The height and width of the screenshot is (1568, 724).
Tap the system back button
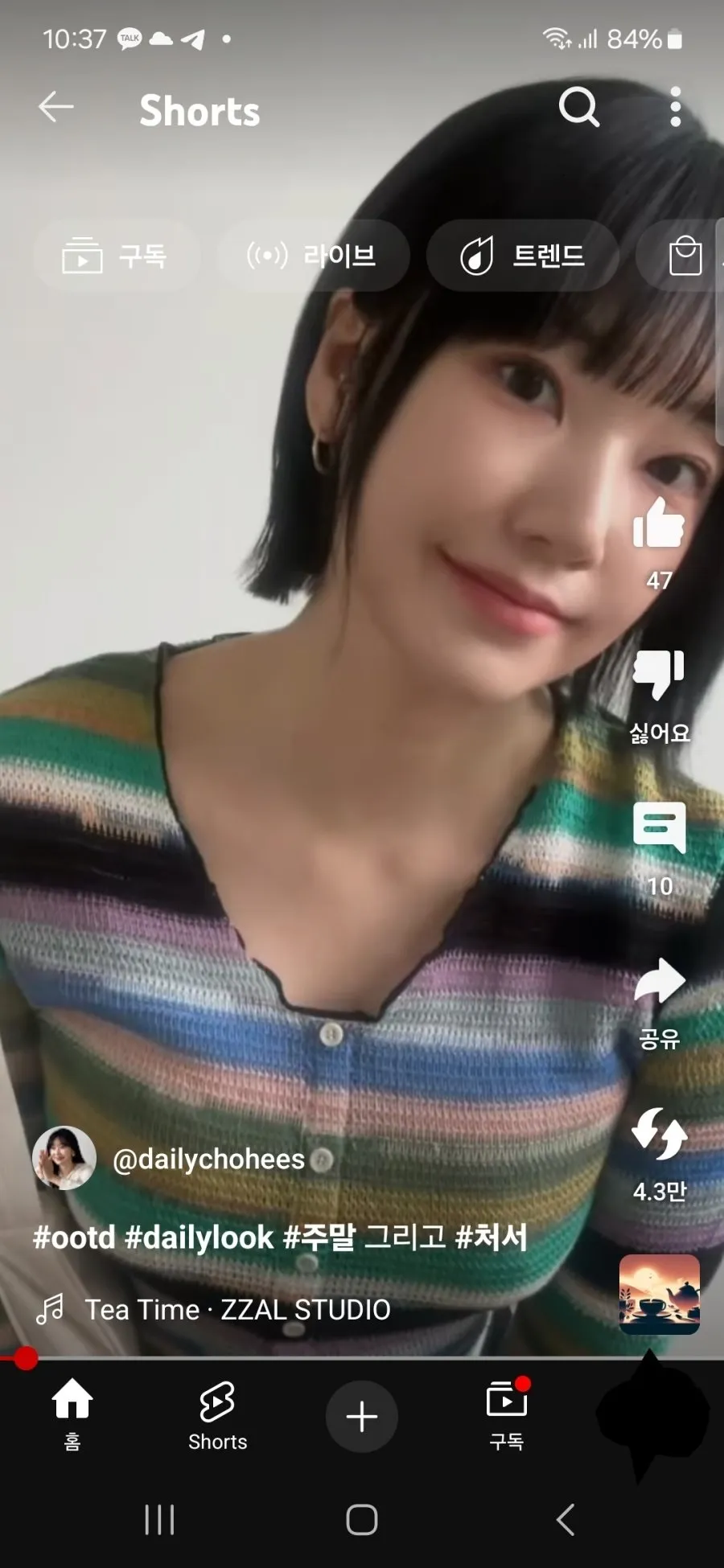click(566, 1520)
